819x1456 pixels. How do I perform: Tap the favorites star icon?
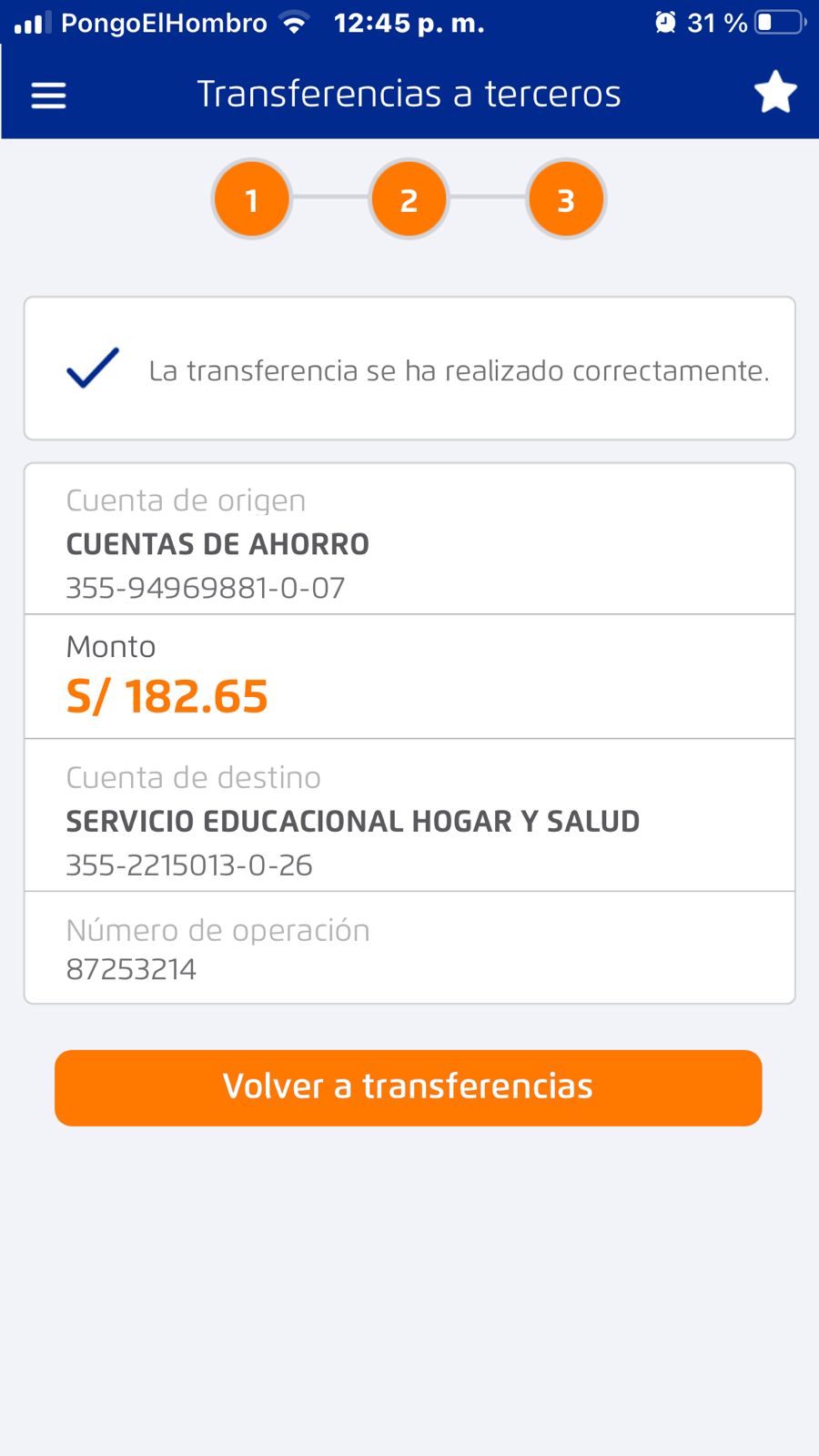tap(775, 93)
